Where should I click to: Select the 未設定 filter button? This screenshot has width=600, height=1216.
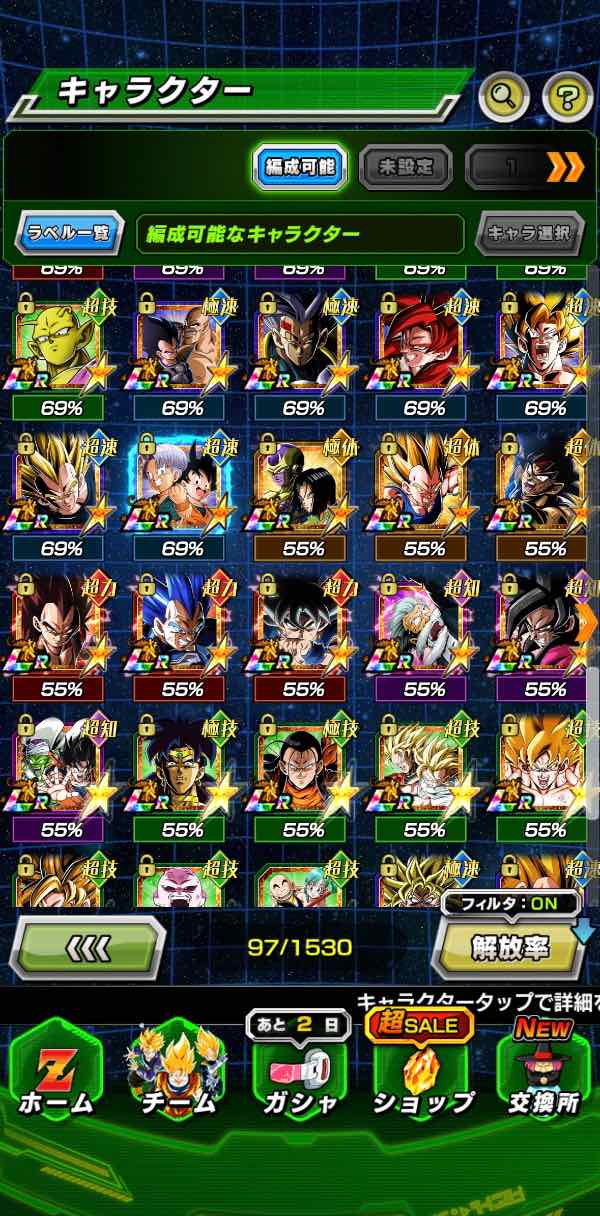(405, 167)
